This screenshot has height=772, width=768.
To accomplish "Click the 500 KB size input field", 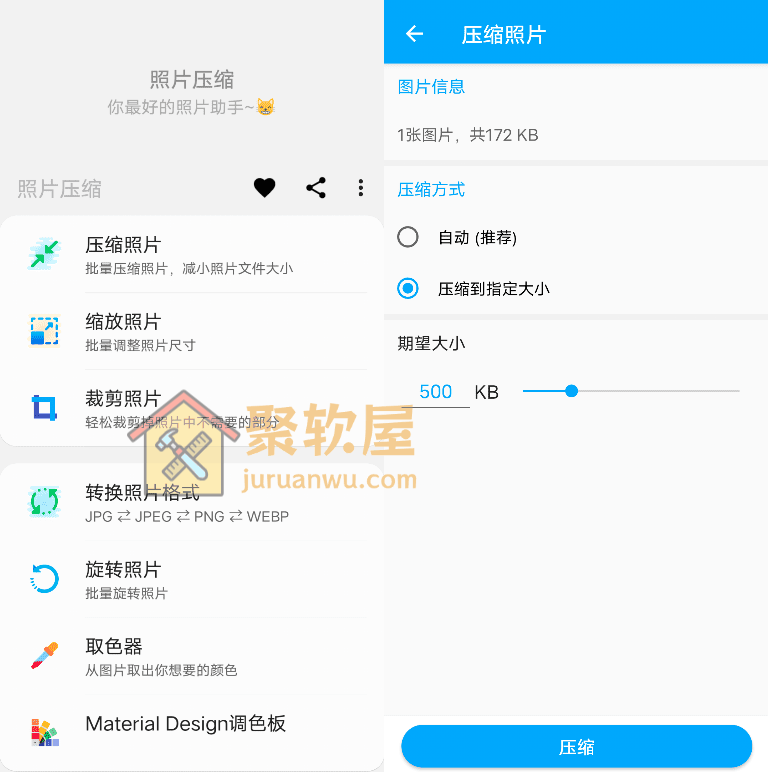I will tap(438, 392).
